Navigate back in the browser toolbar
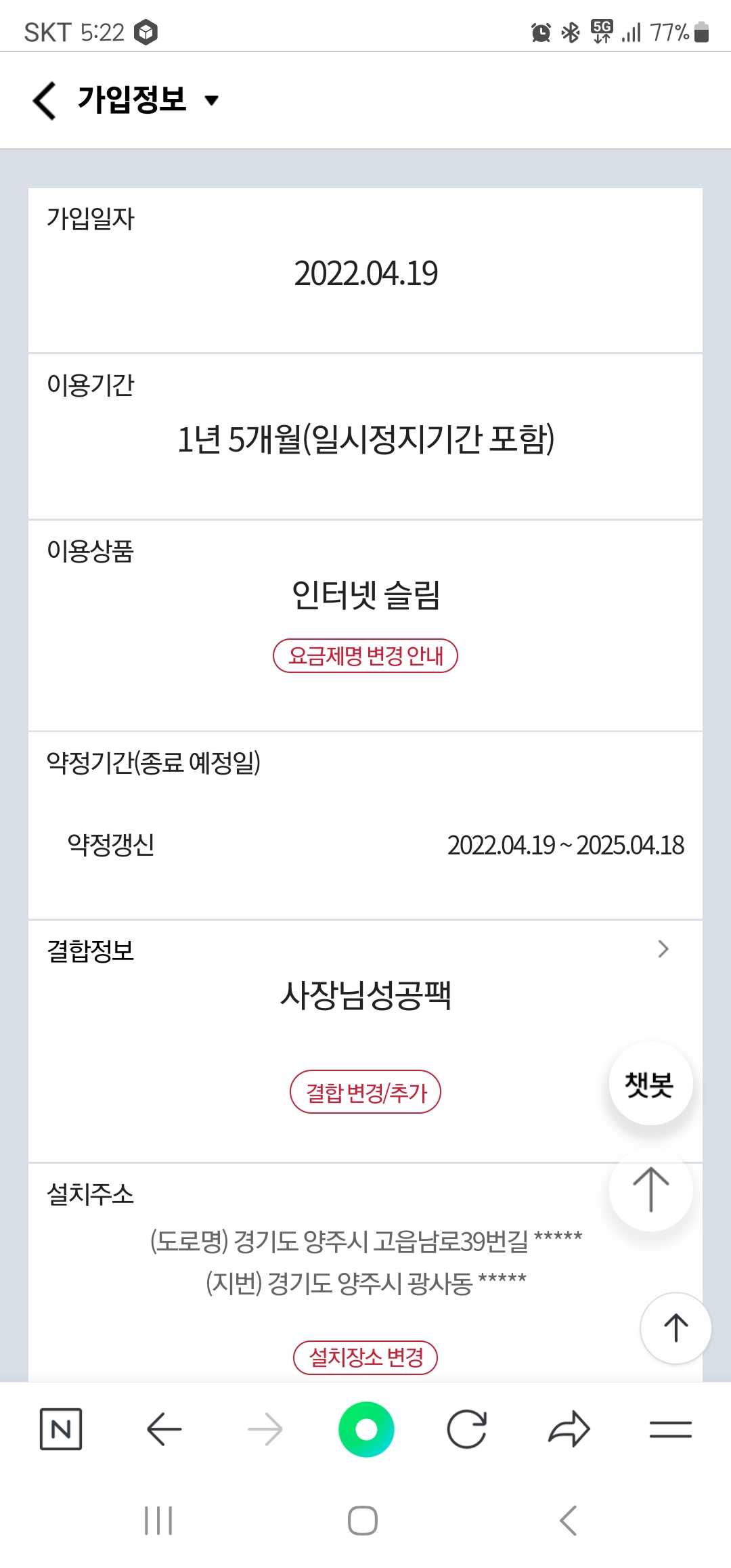The width and height of the screenshot is (731, 1568). coord(164,1429)
